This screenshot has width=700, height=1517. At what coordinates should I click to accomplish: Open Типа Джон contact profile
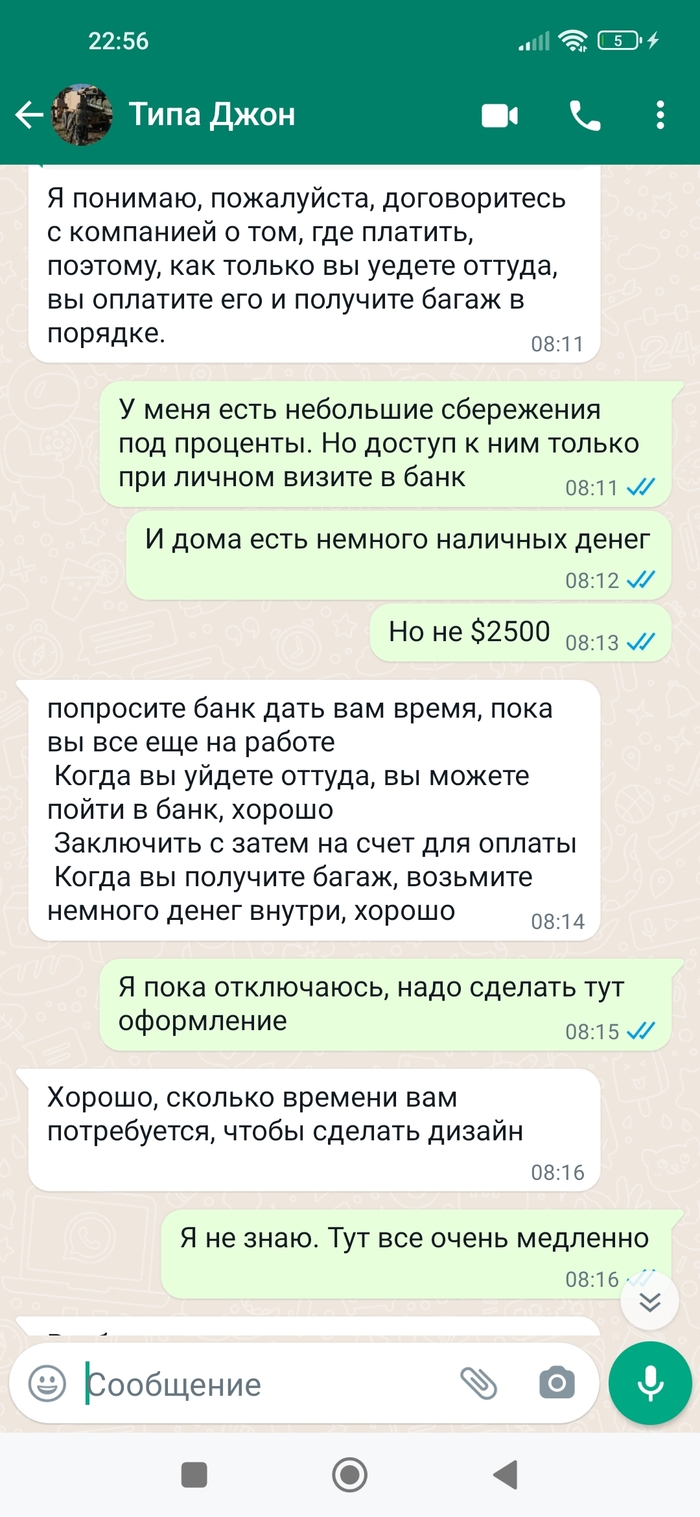(x=211, y=115)
